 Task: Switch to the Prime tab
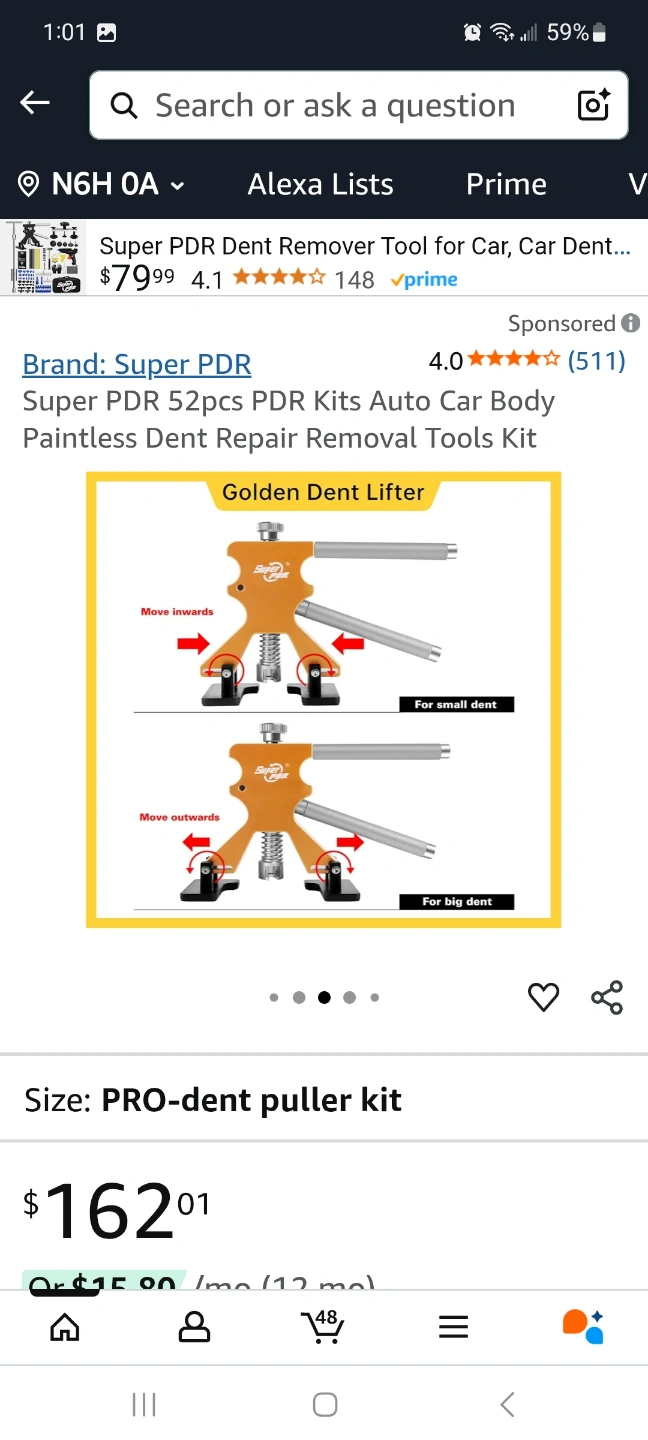[506, 184]
